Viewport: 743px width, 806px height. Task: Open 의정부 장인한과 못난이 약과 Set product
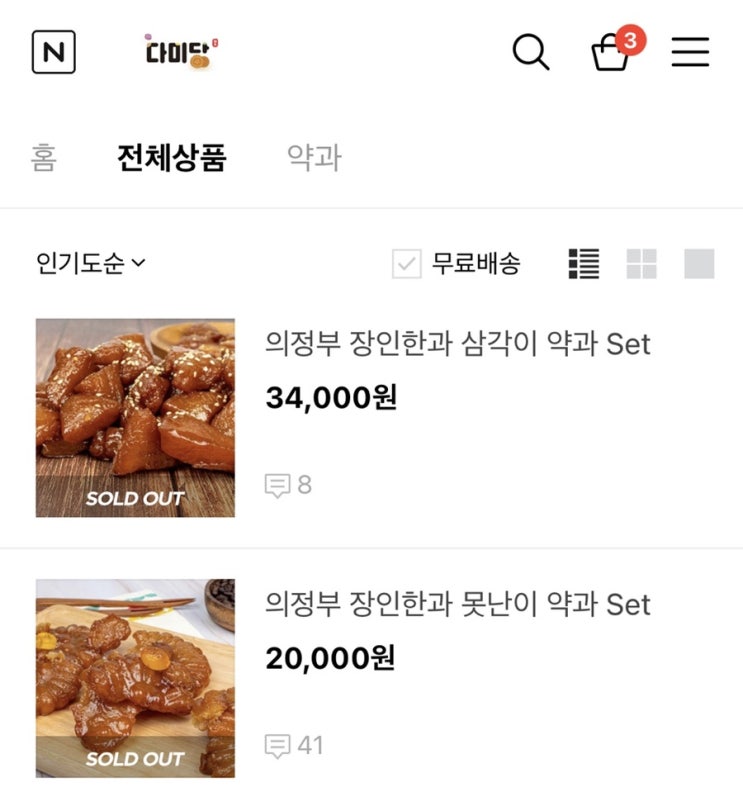(x=457, y=605)
